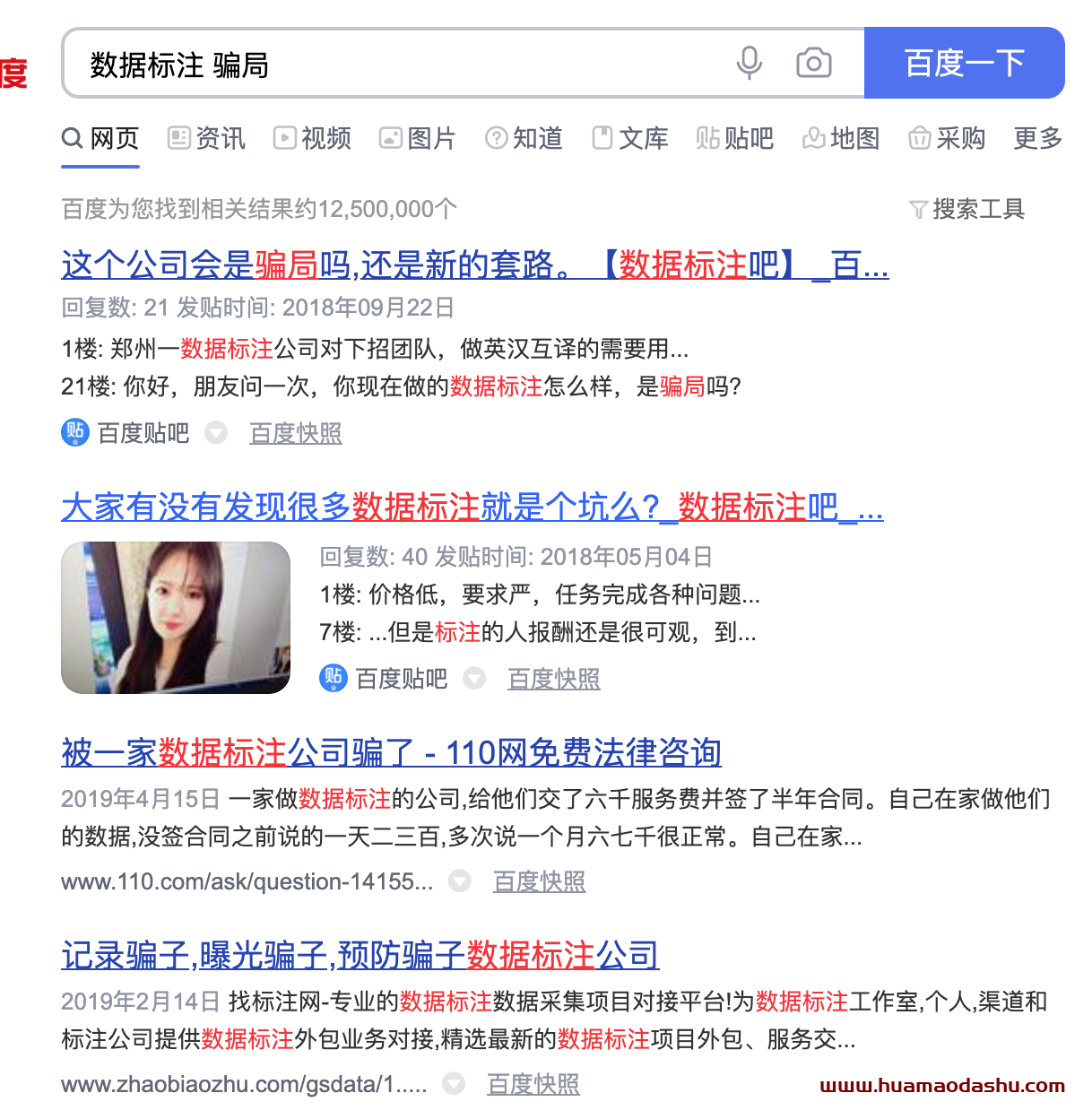Image resolution: width=1092 pixels, height=1119 pixels.
Task: View 百度快照 for www.110.com result
Action: [539, 881]
